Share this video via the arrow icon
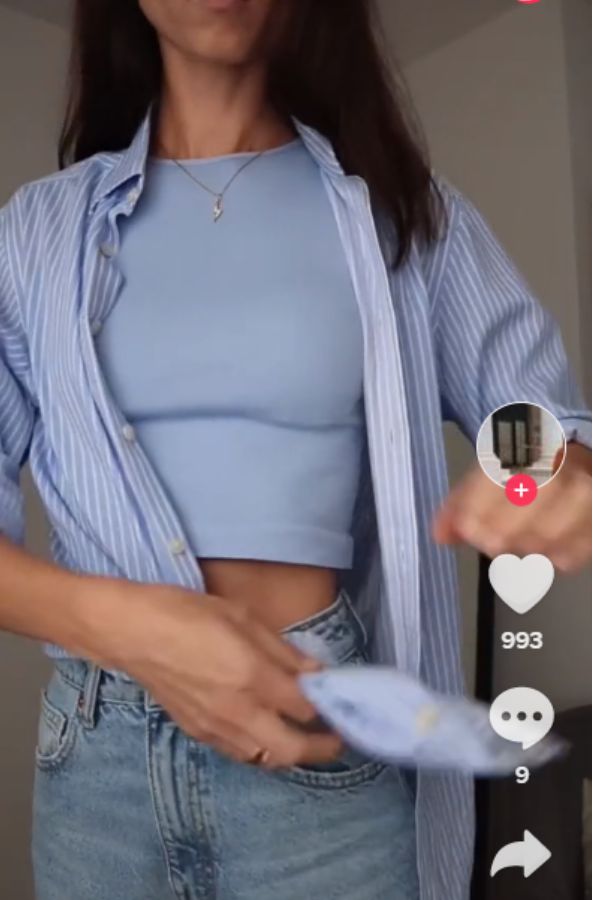 click(521, 854)
